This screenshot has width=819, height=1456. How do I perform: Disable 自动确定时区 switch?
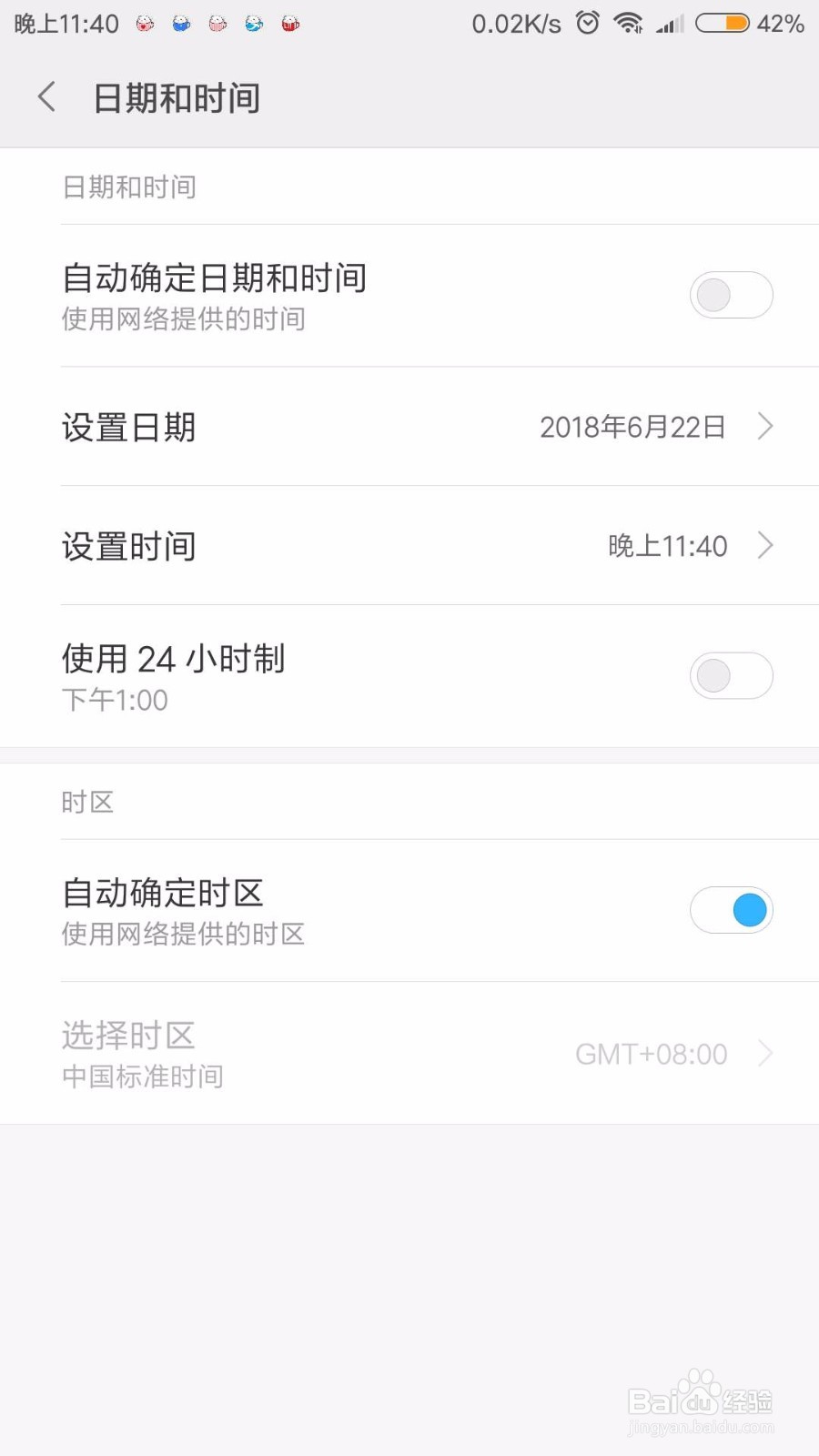tap(732, 910)
